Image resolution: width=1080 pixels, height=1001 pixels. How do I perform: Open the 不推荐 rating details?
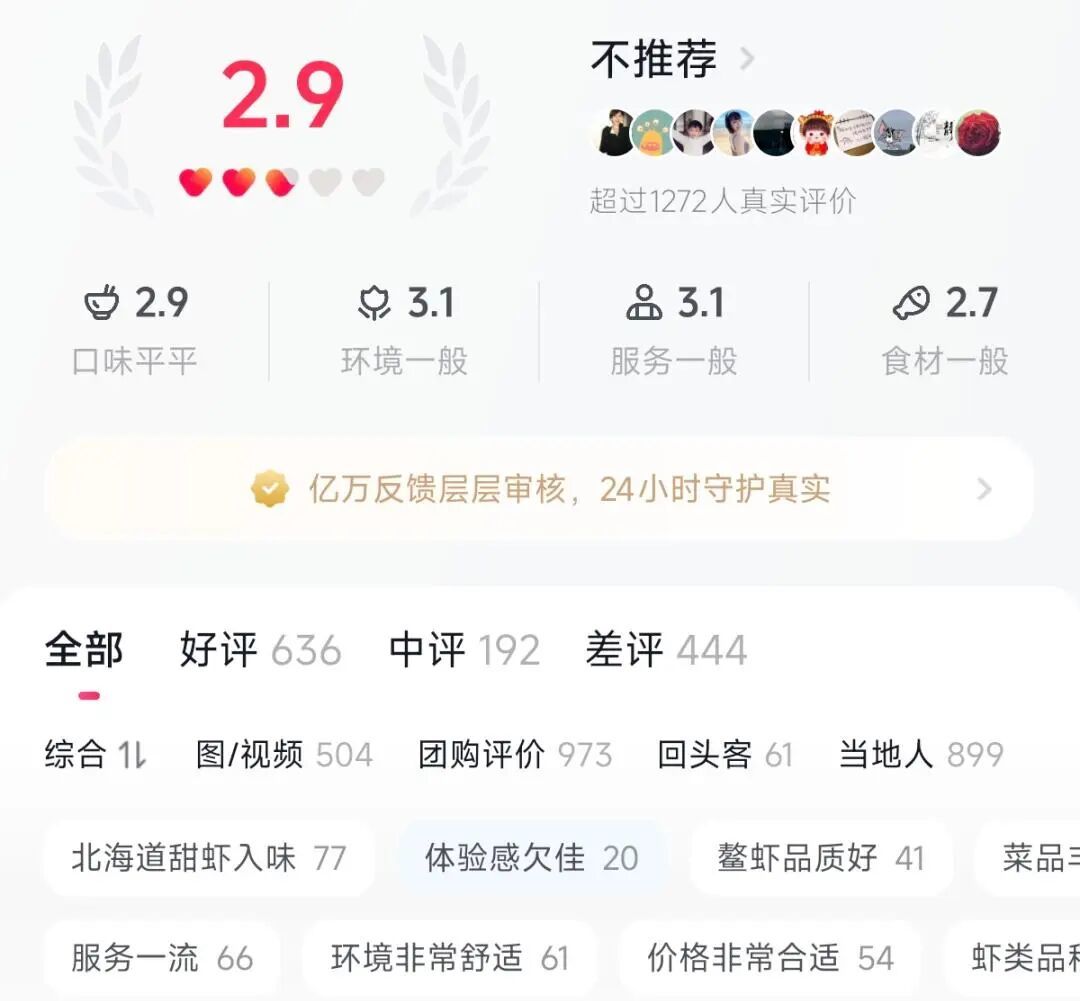pos(672,60)
